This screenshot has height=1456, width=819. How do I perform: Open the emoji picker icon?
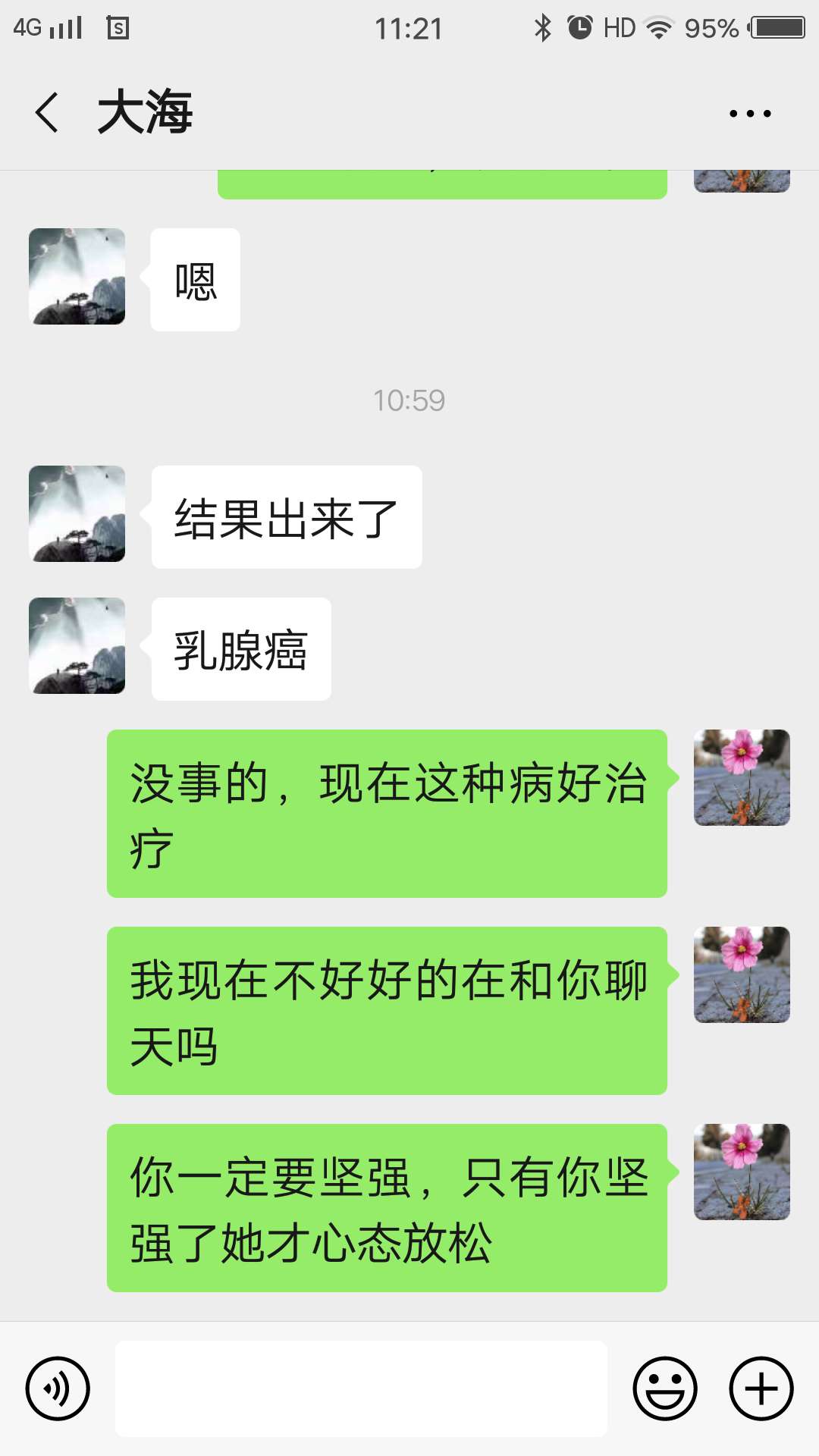tap(666, 1388)
